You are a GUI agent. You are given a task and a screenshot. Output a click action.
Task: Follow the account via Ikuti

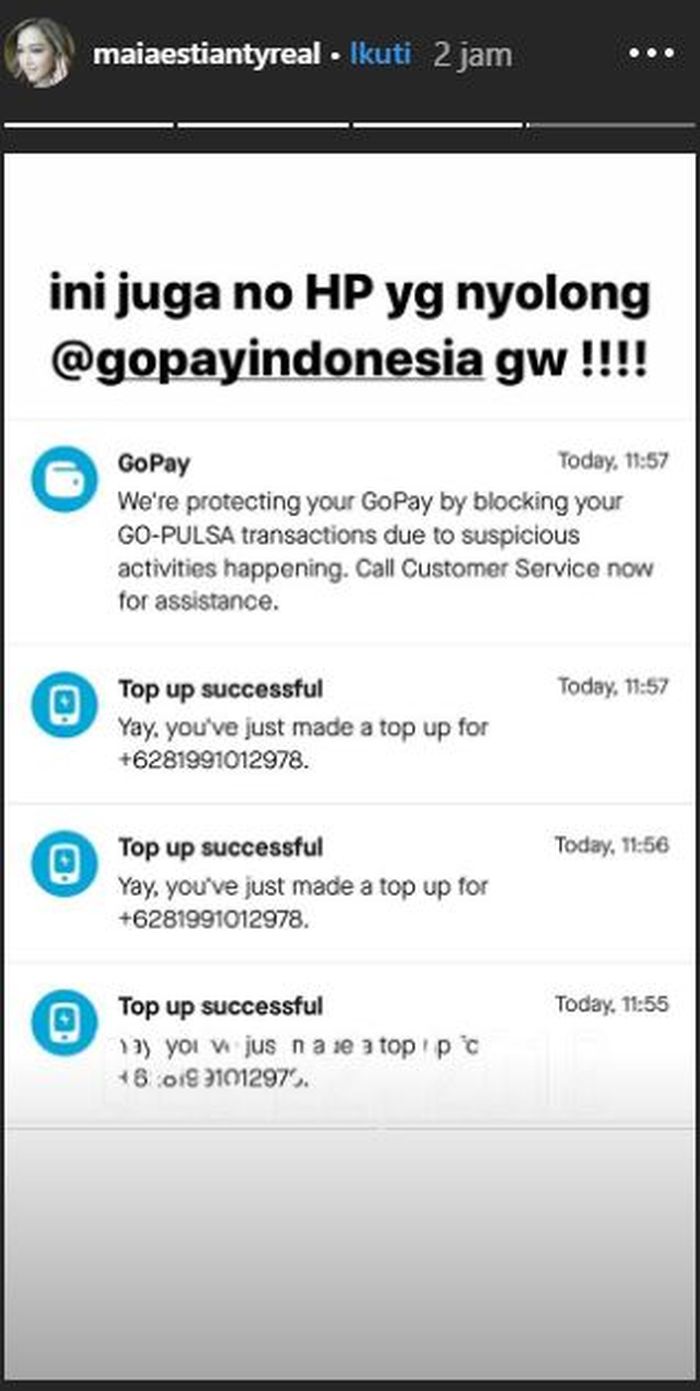[380, 53]
